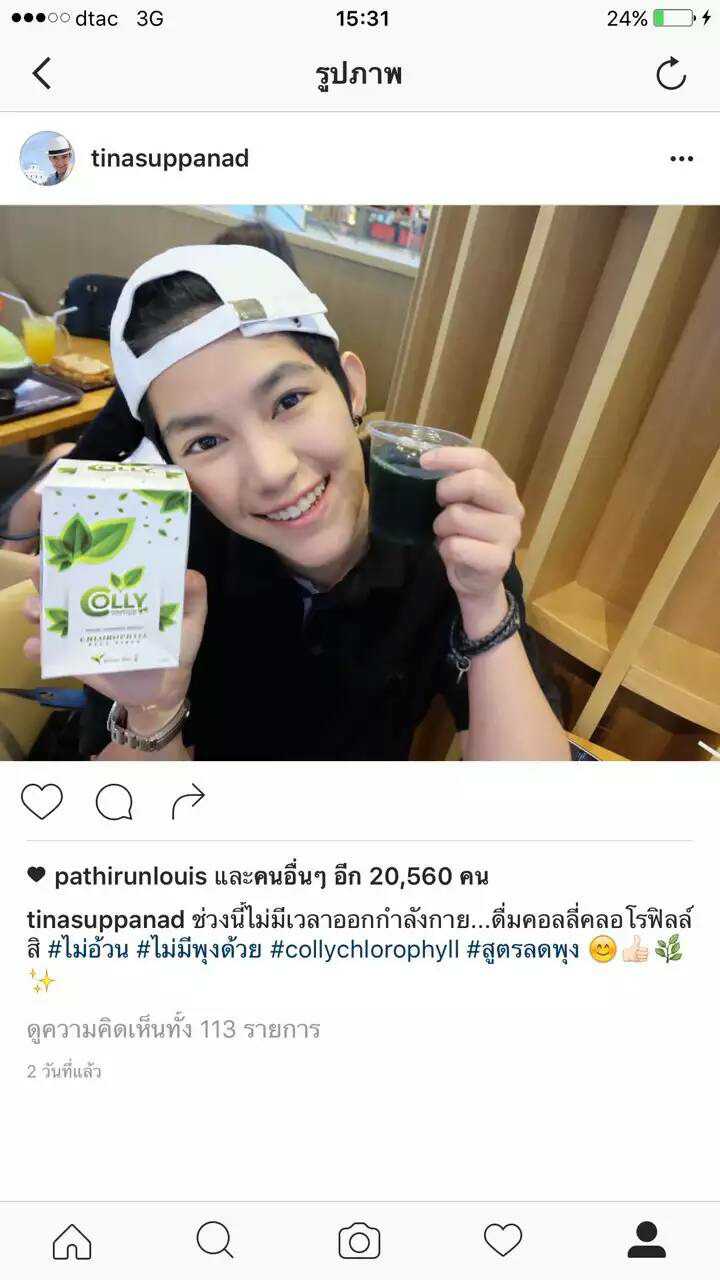720x1280 pixels.
Task: Share the post with the arrow icon
Action: 188,800
